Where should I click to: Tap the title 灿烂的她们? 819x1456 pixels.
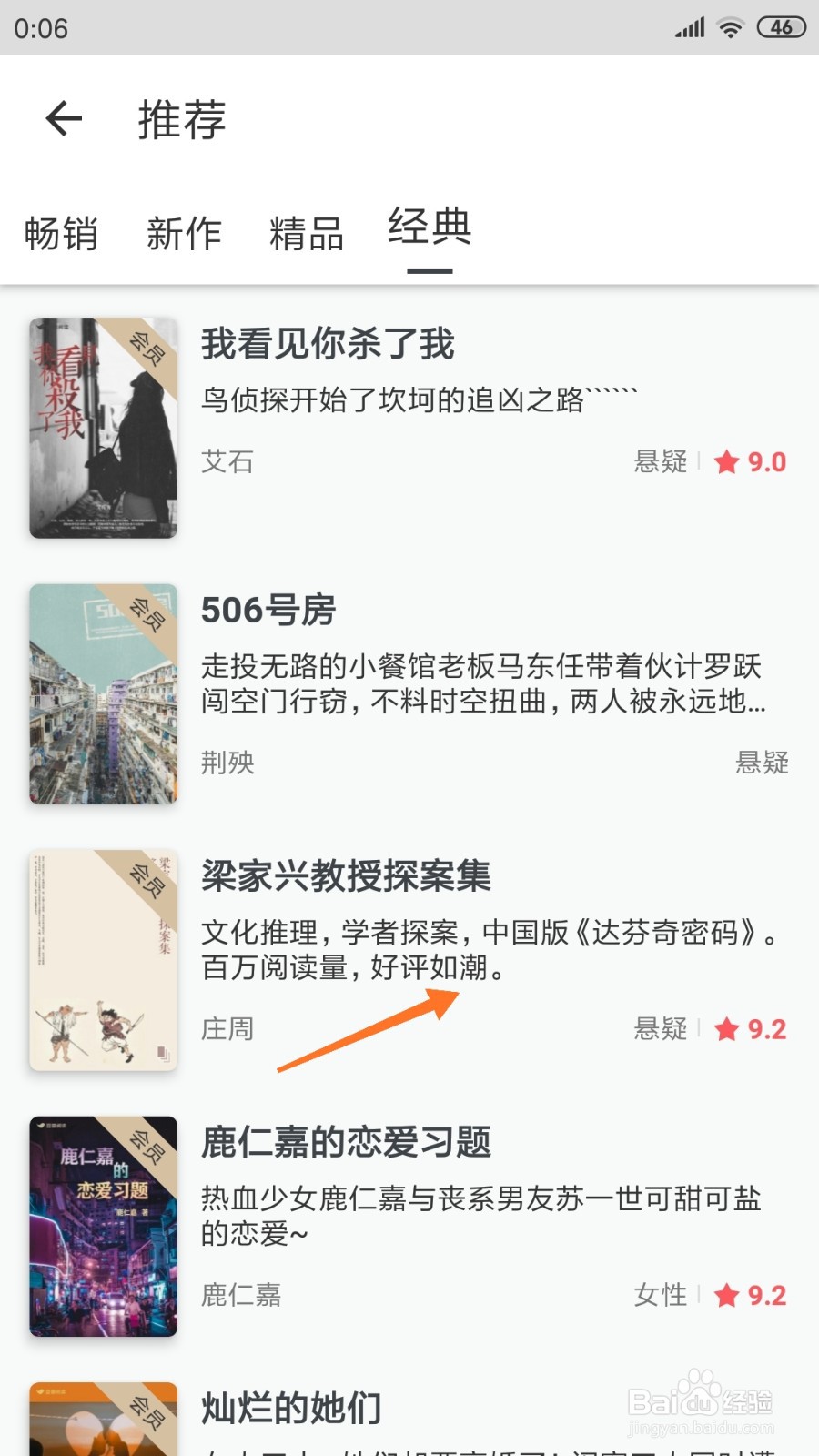289,1409
